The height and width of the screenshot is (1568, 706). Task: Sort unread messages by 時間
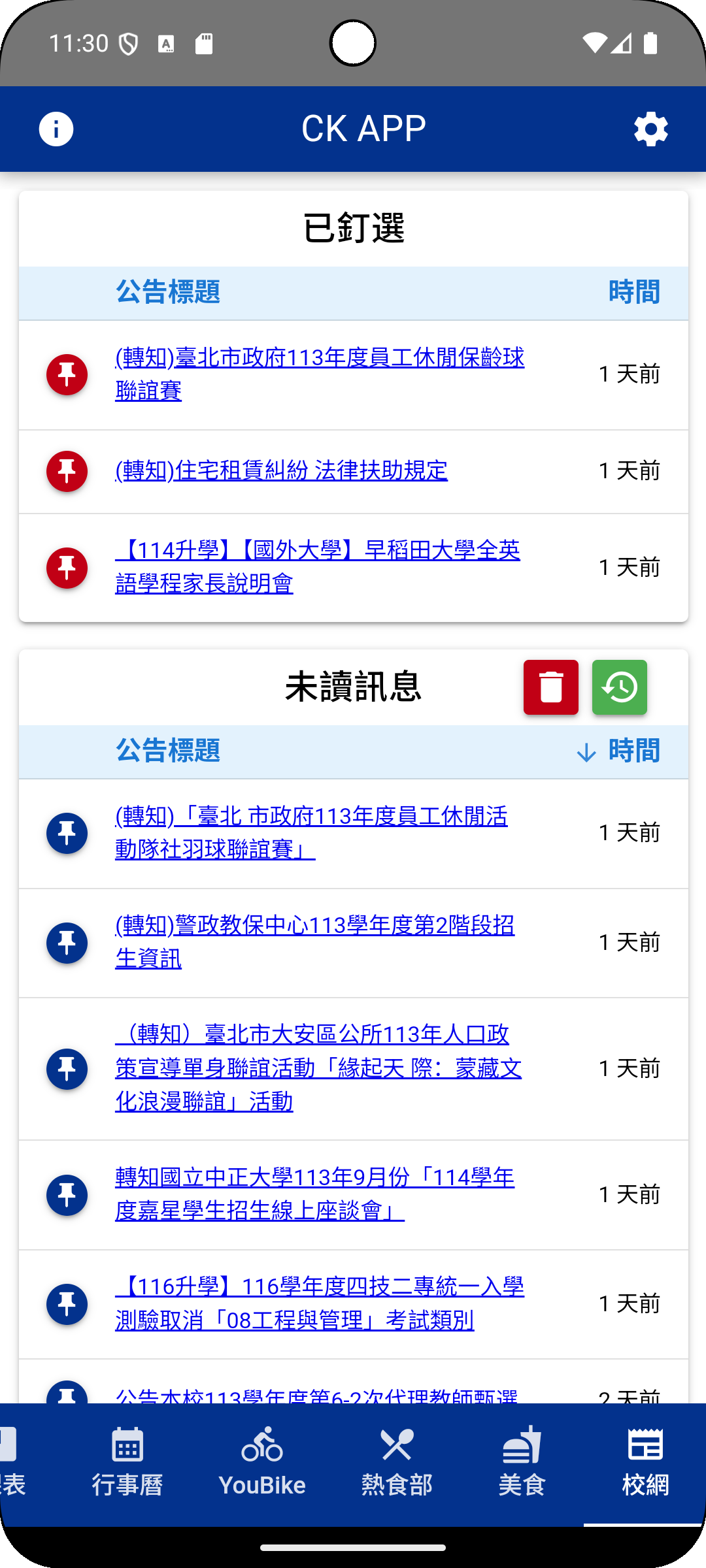[633, 751]
